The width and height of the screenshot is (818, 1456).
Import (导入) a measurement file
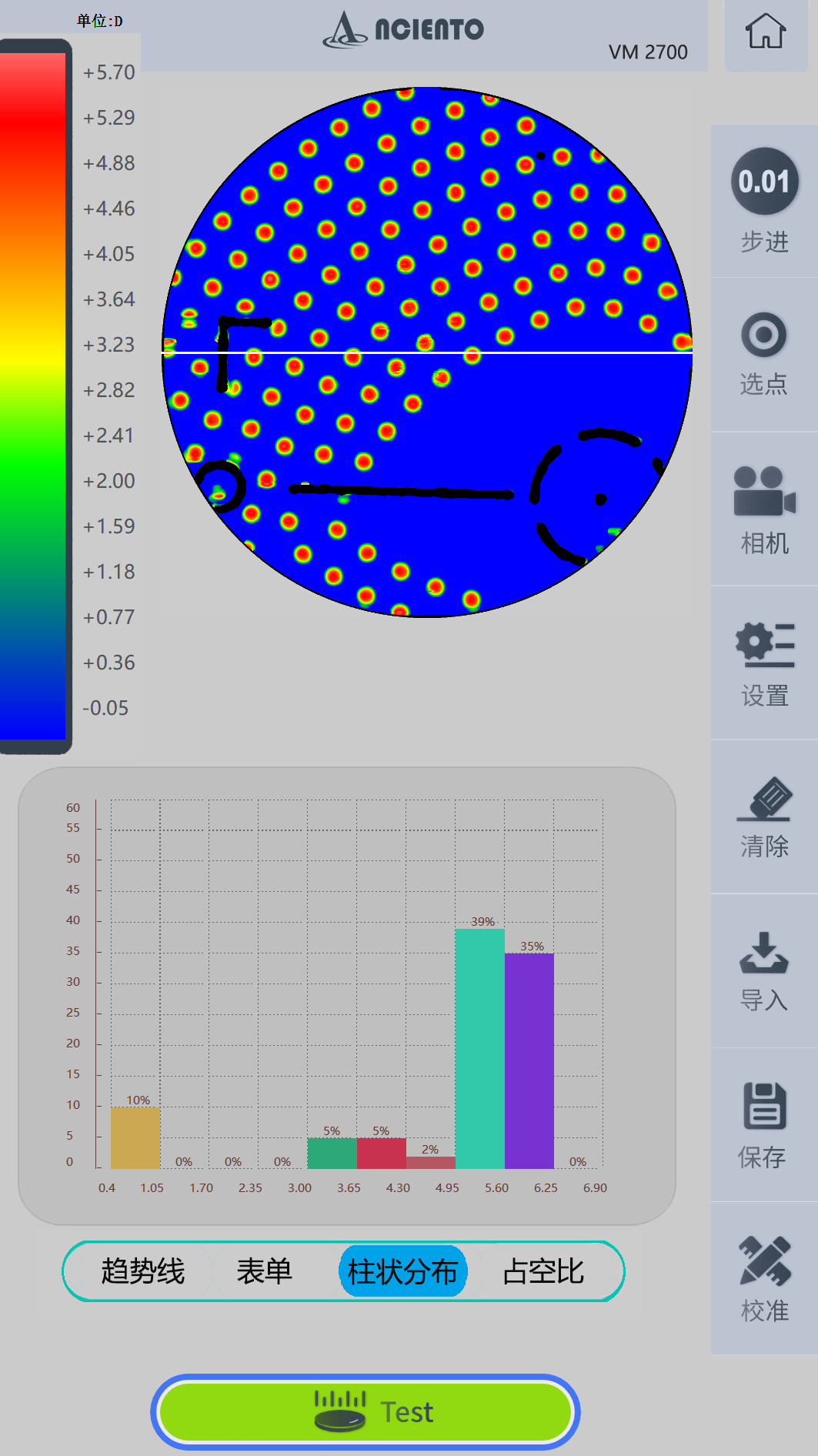click(764, 971)
